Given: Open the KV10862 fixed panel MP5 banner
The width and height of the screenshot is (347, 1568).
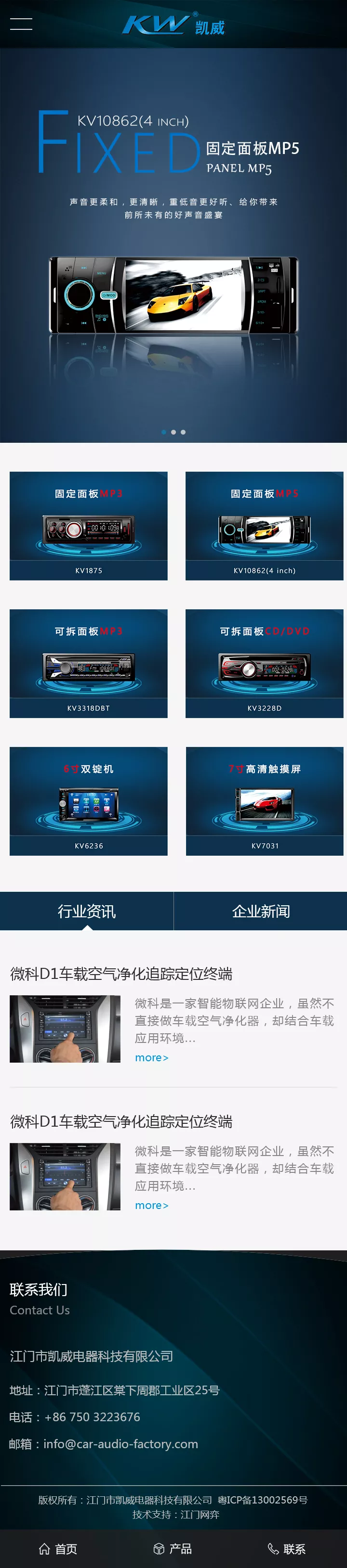Looking at the screenshot, I should 173,244.
